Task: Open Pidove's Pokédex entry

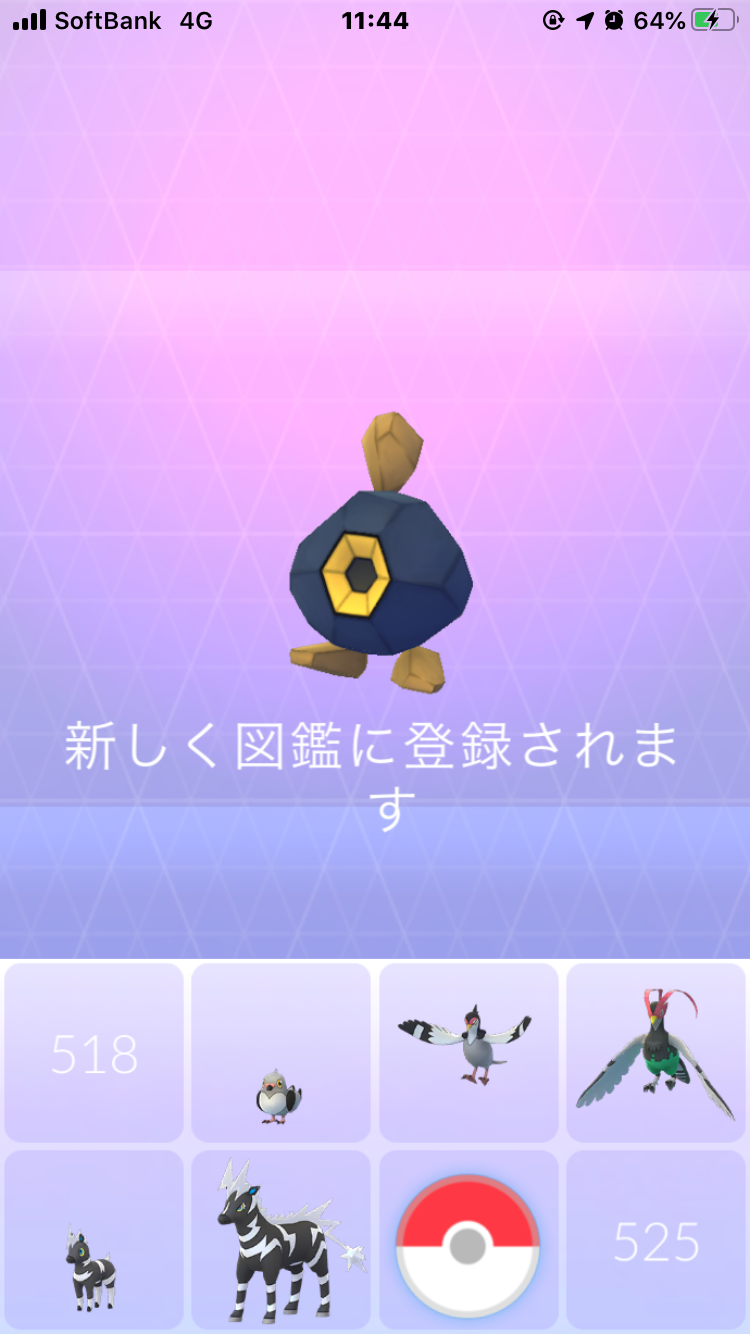Action: click(281, 1053)
